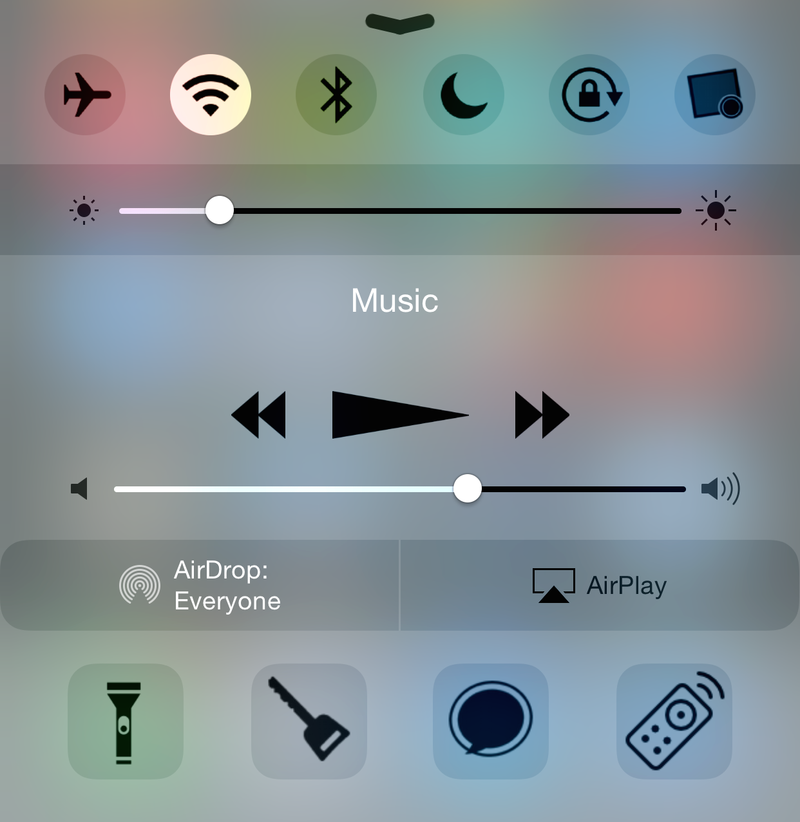
Task: Launch the remote control shortcut
Action: (674, 721)
